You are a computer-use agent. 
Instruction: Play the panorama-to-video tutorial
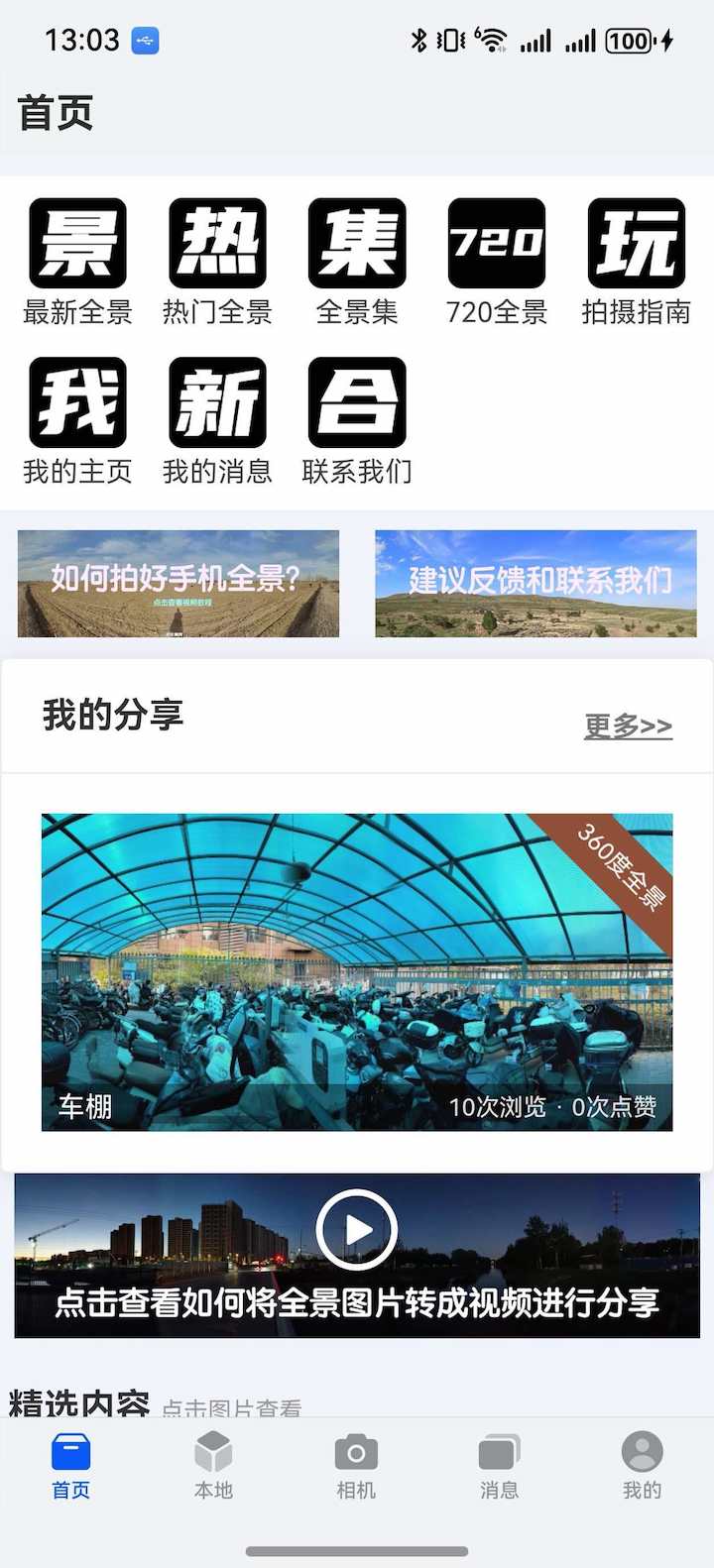coord(357,1228)
